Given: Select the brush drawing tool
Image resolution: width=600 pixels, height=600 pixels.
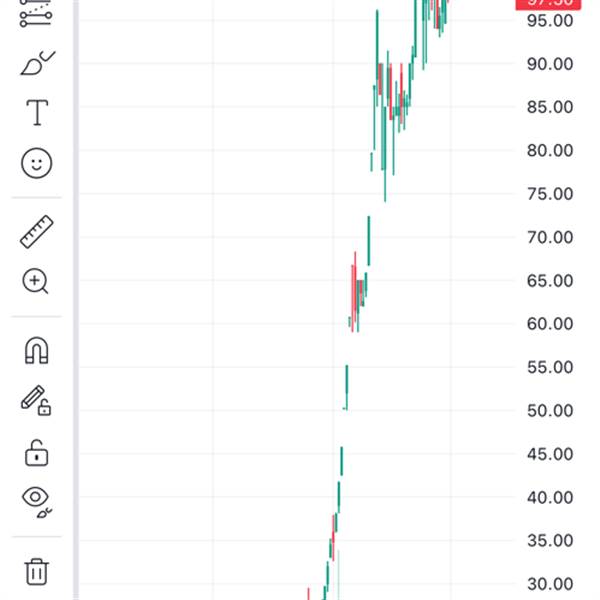Looking at the screenshot, I should [x=38, y=62].
